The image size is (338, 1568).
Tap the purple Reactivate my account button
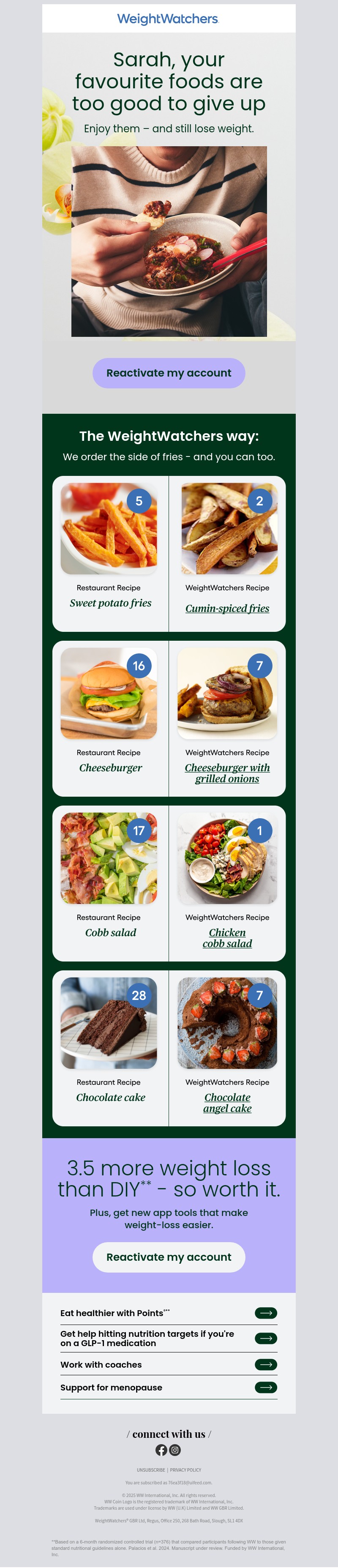169,372
